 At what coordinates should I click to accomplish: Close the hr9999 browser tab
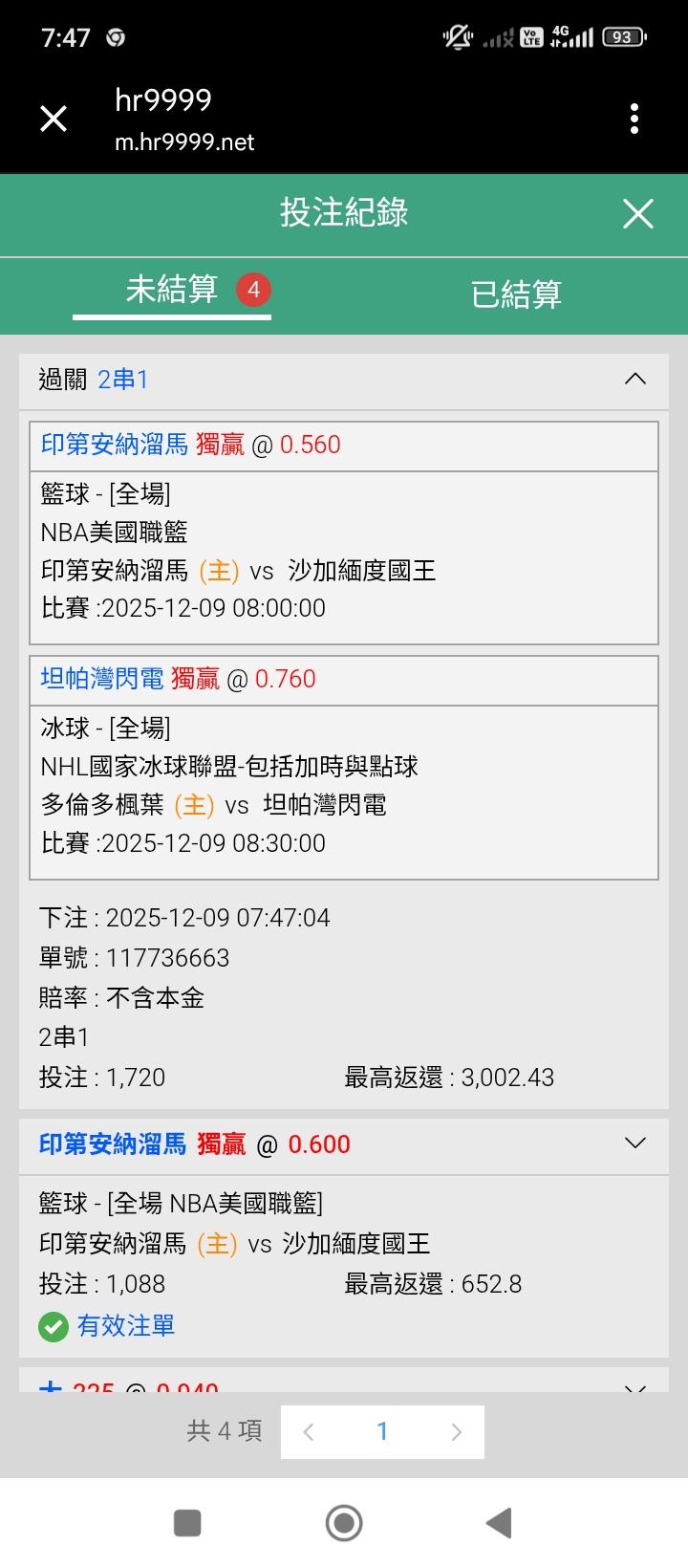(54, 119)
